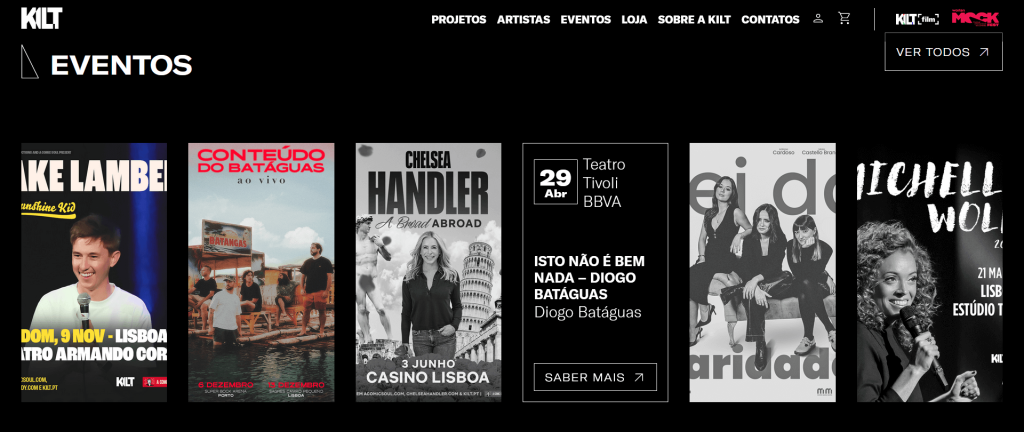Open Conteúdo do Batáguas ao vivo event
1024x432 pixels.
pyautogui.click(x=261, y=272)
